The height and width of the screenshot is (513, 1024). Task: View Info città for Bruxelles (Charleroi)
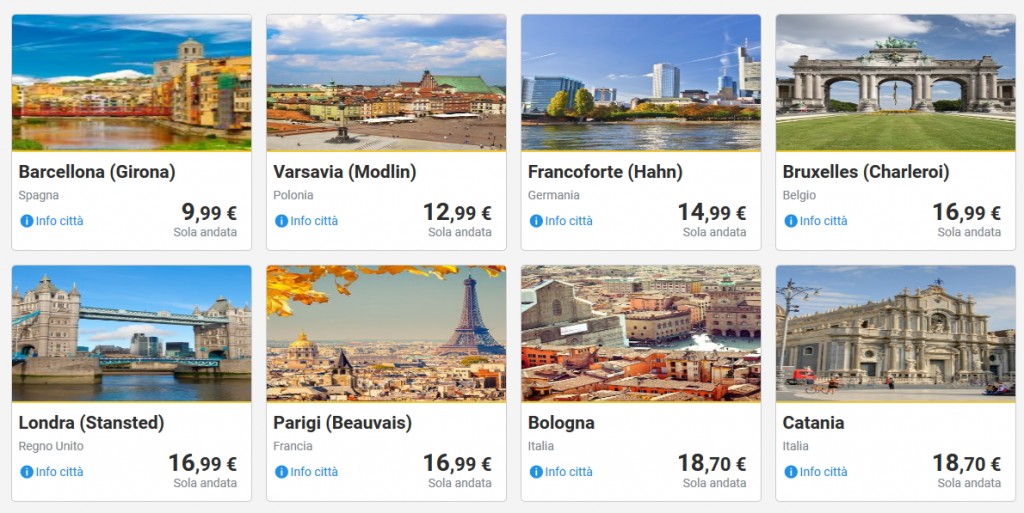[x=823, y=221]
